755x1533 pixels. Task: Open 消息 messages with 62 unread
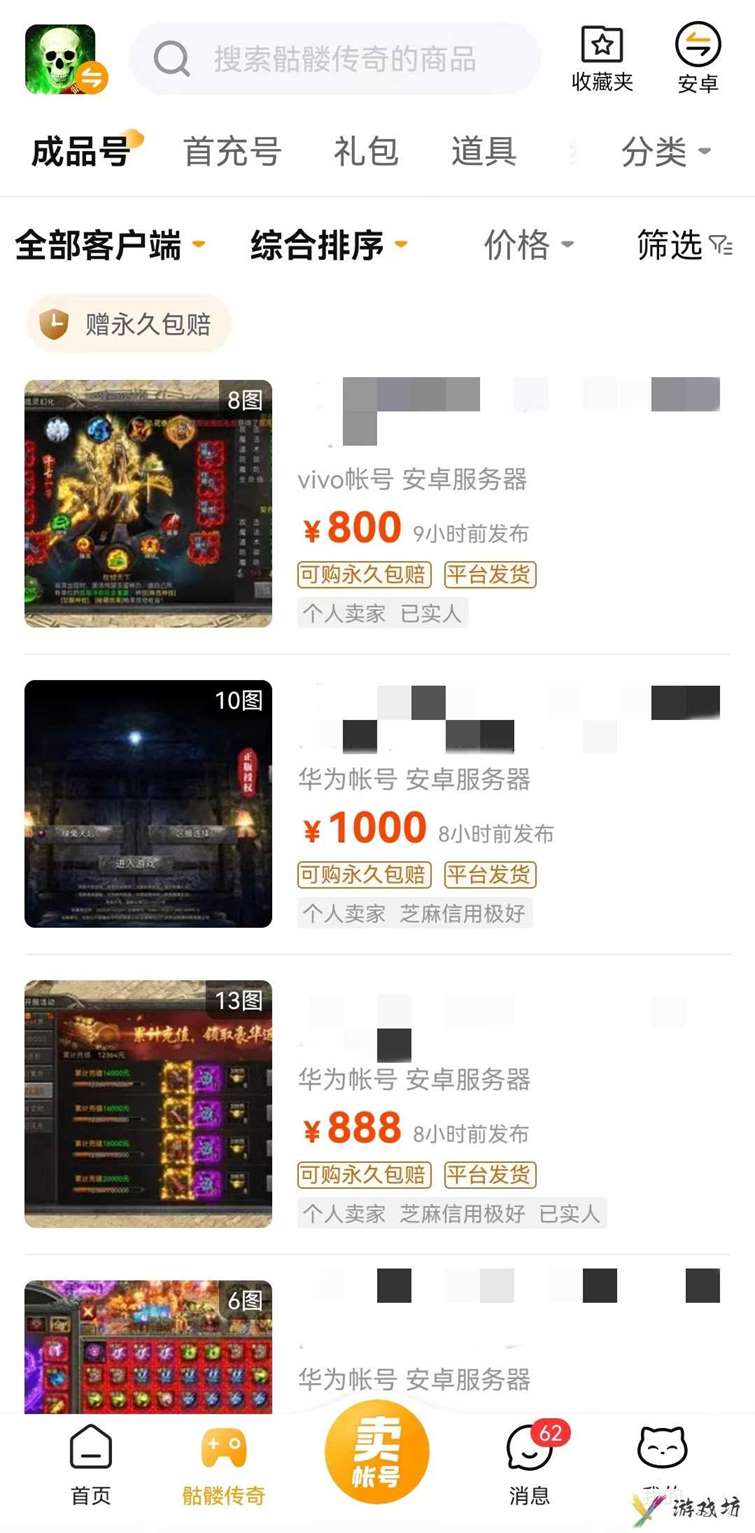(529, 1465)
